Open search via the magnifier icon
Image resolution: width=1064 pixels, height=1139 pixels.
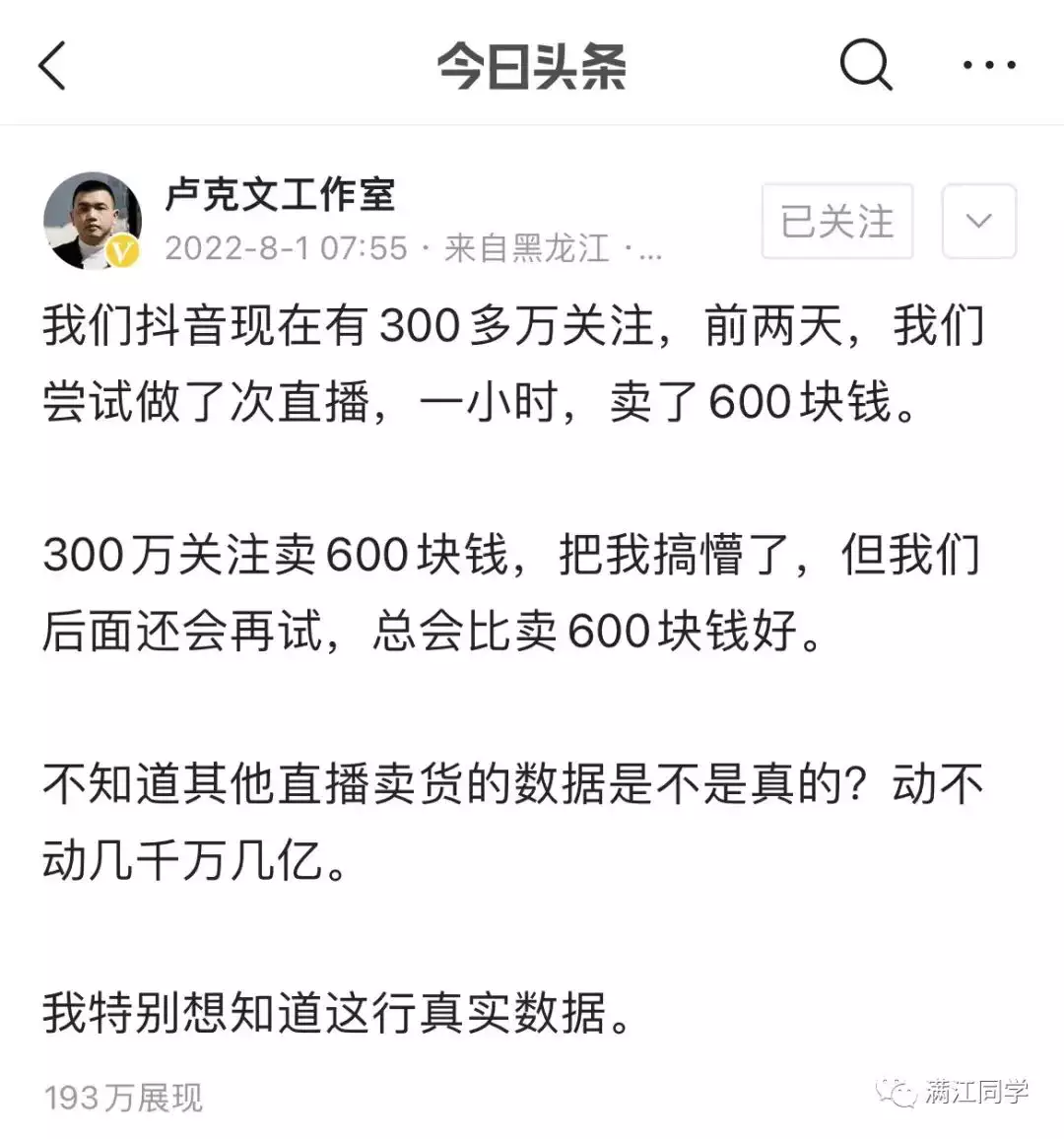[x=865, y=65]
